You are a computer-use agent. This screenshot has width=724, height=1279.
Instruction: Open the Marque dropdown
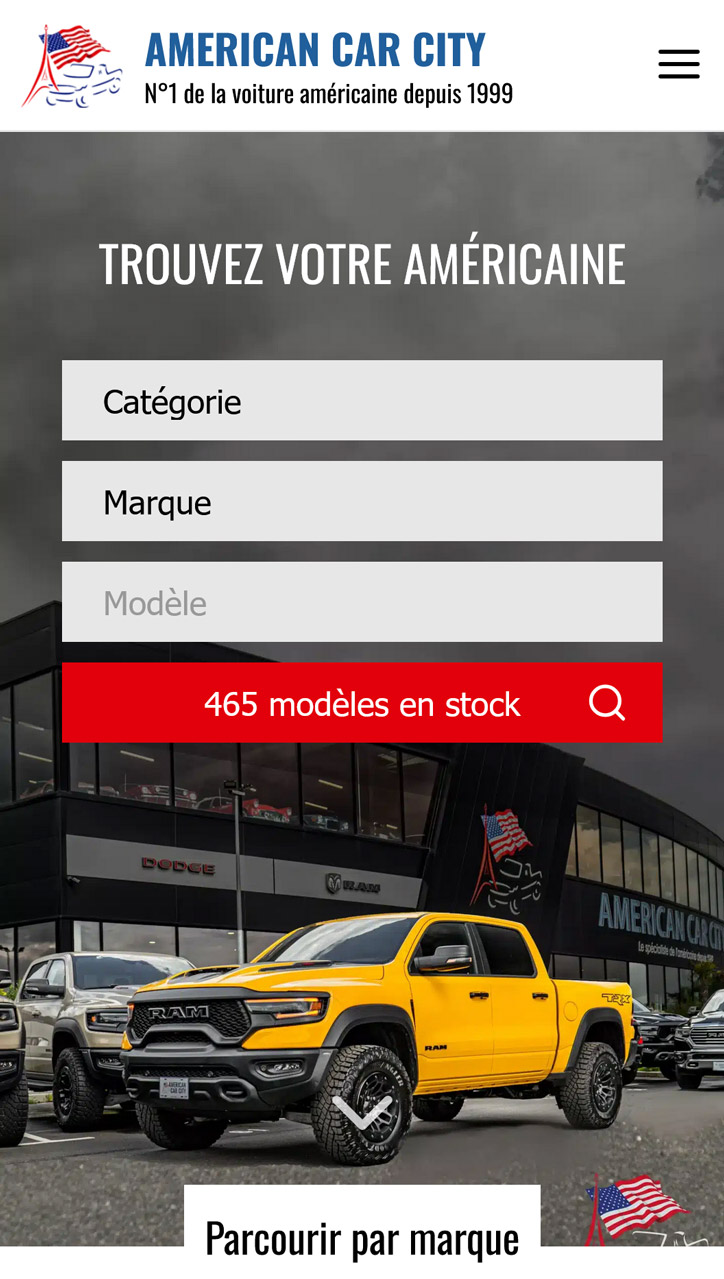pyautogui.click(x=362, y=502)
